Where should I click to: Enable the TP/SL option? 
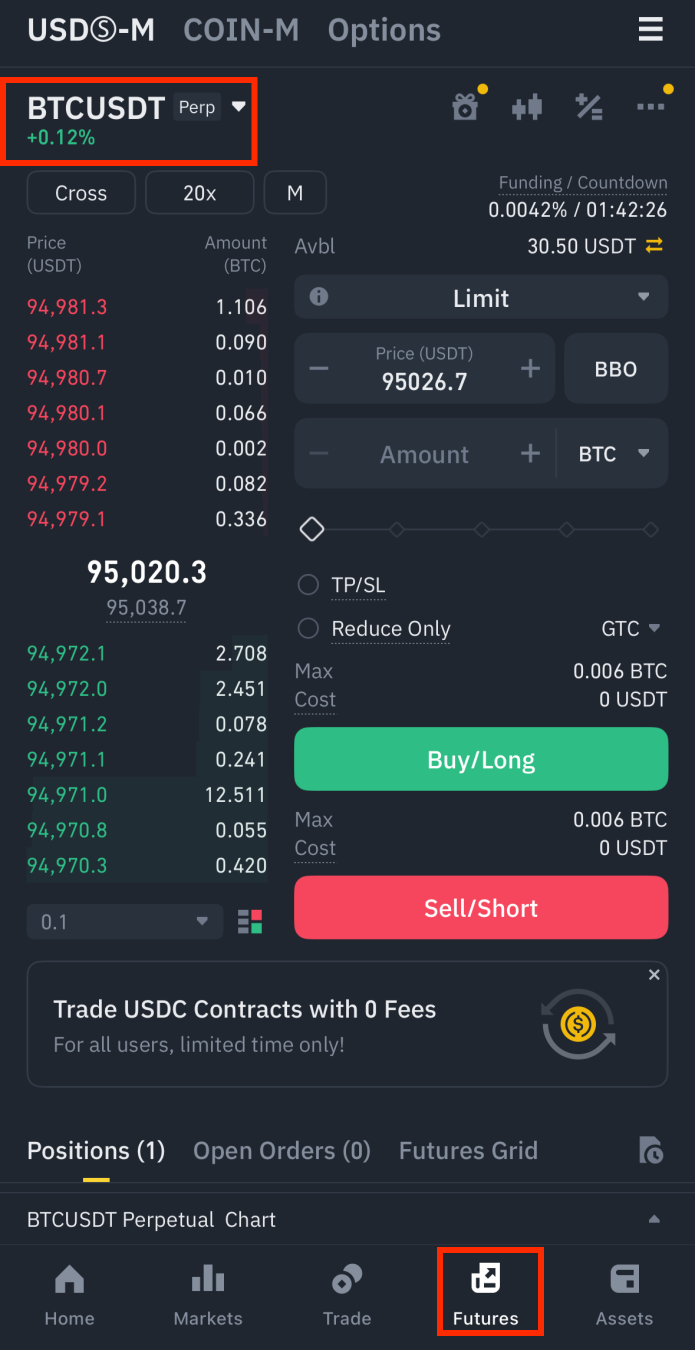(309, 585)
